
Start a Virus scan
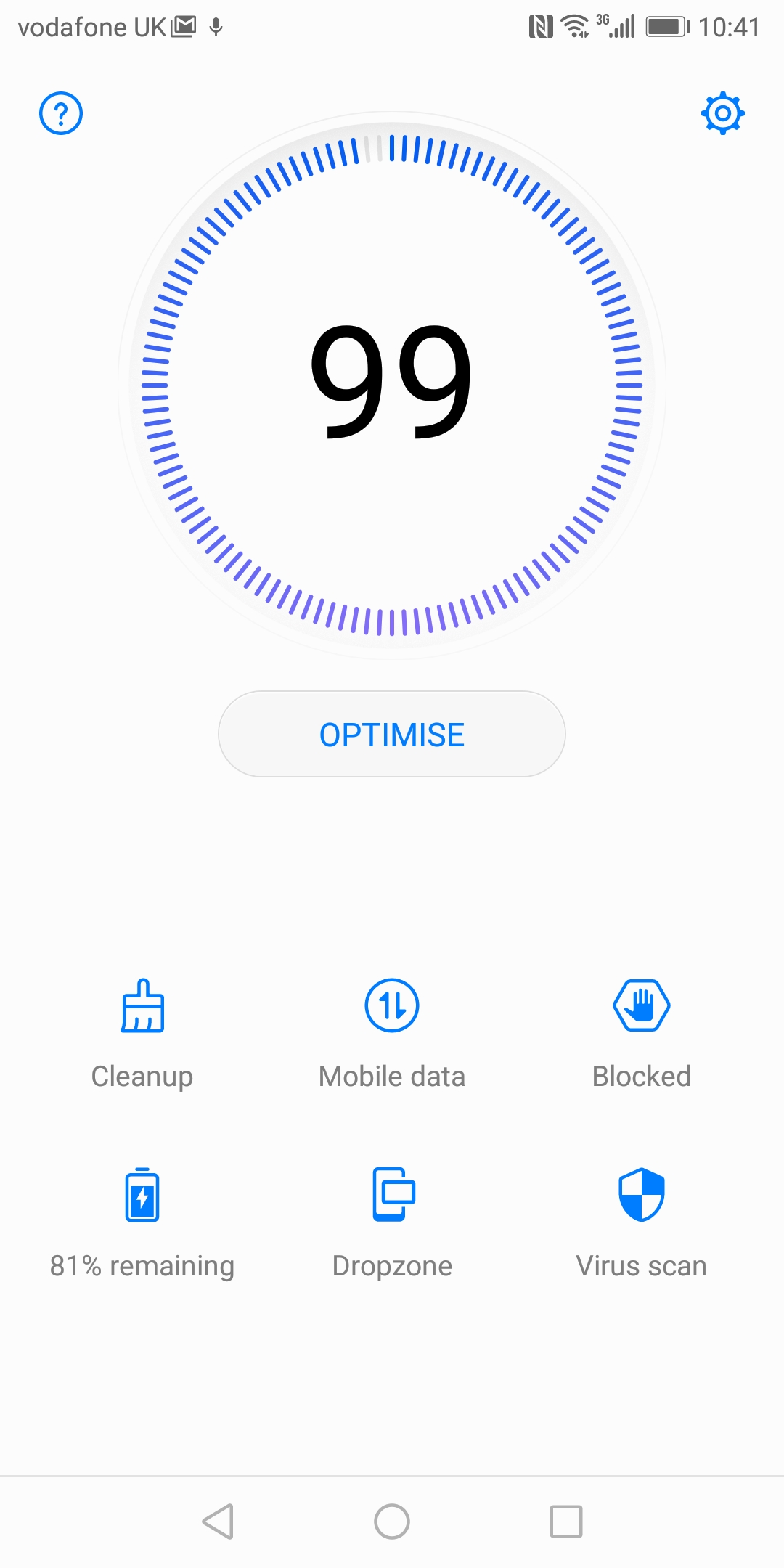pos(642,1224)
